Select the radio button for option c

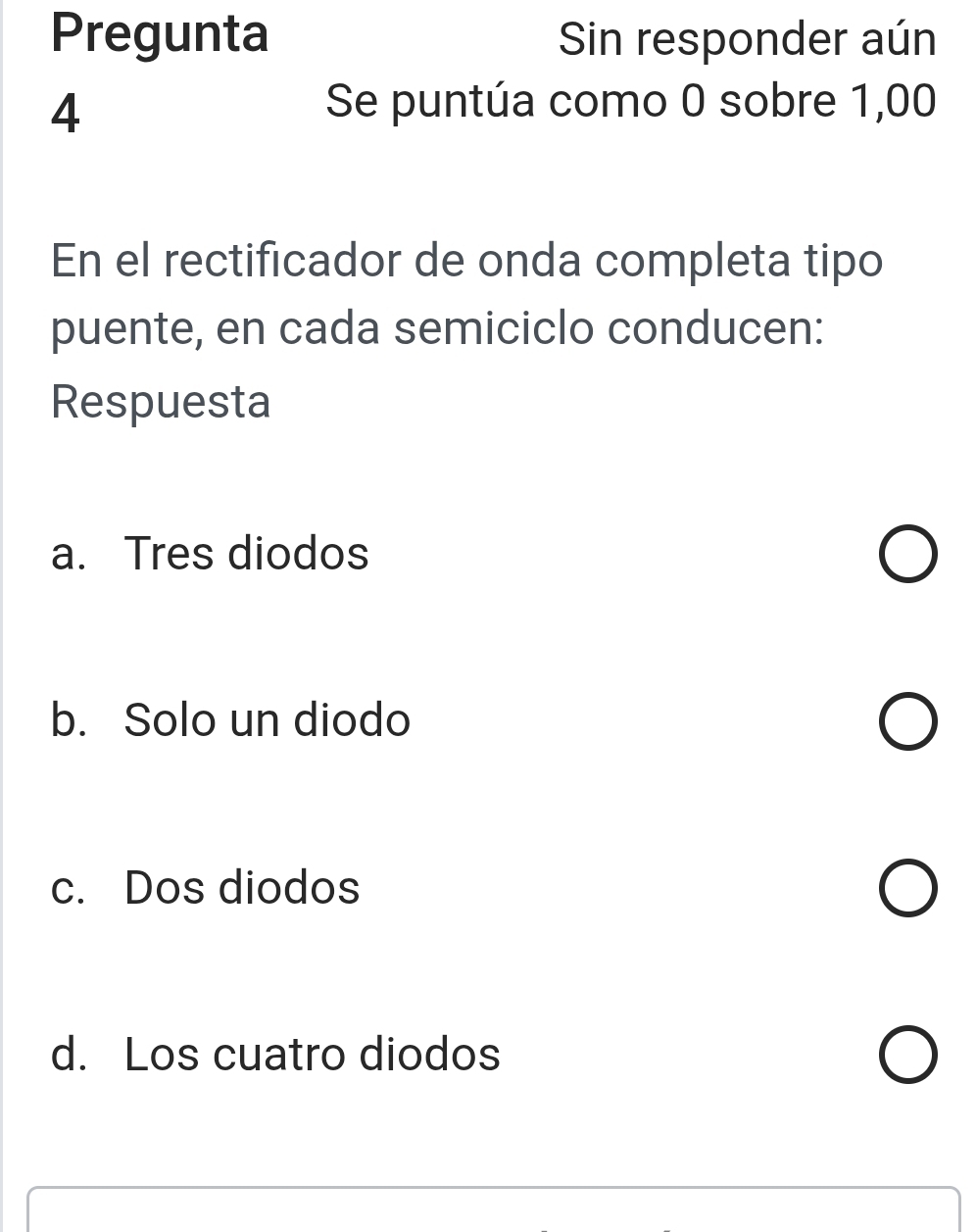906,888
